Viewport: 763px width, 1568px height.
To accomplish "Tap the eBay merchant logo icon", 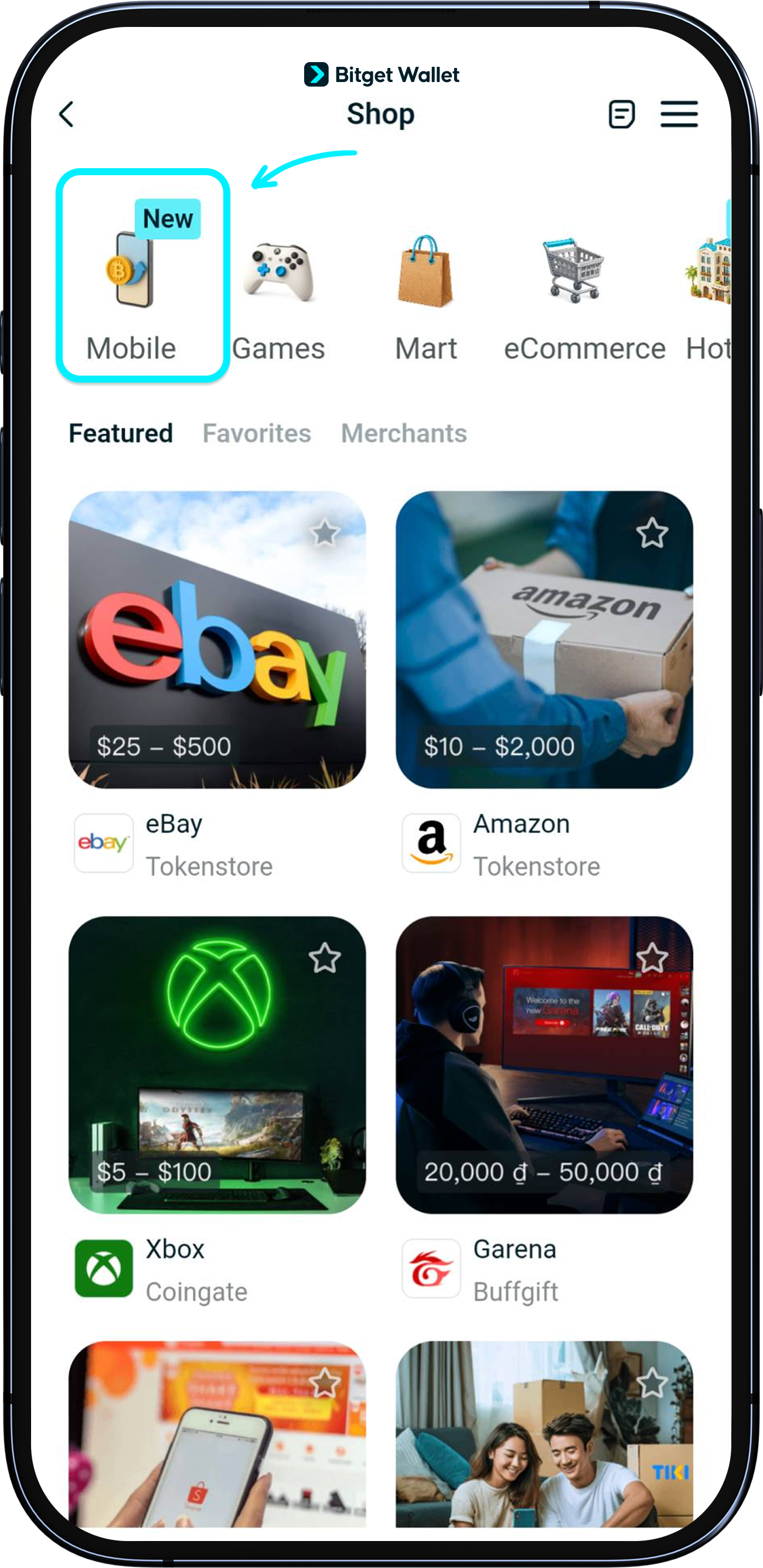I will pos(104,843).
